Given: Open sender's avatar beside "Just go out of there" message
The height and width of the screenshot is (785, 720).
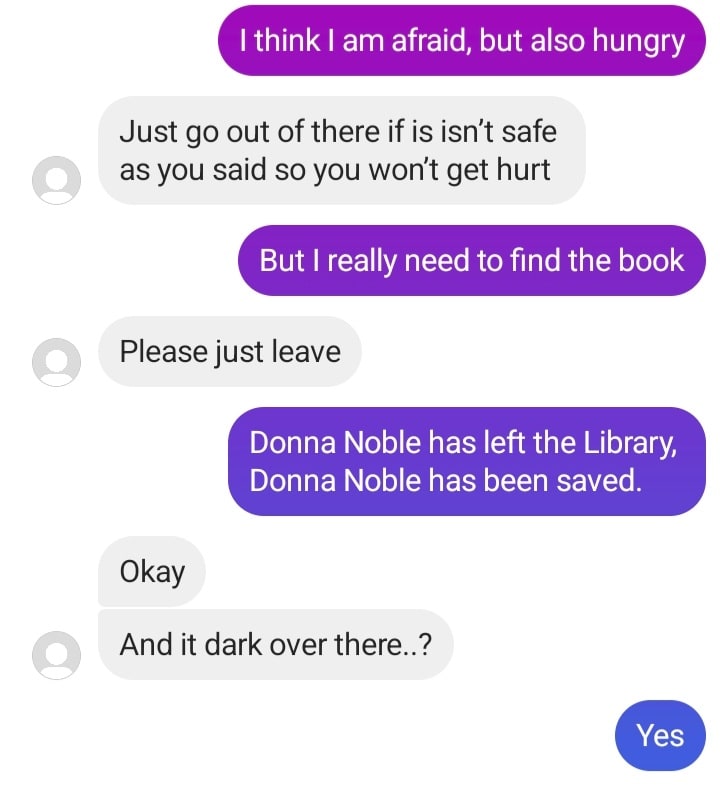Looking at the screenshot, I should point(56,180).
